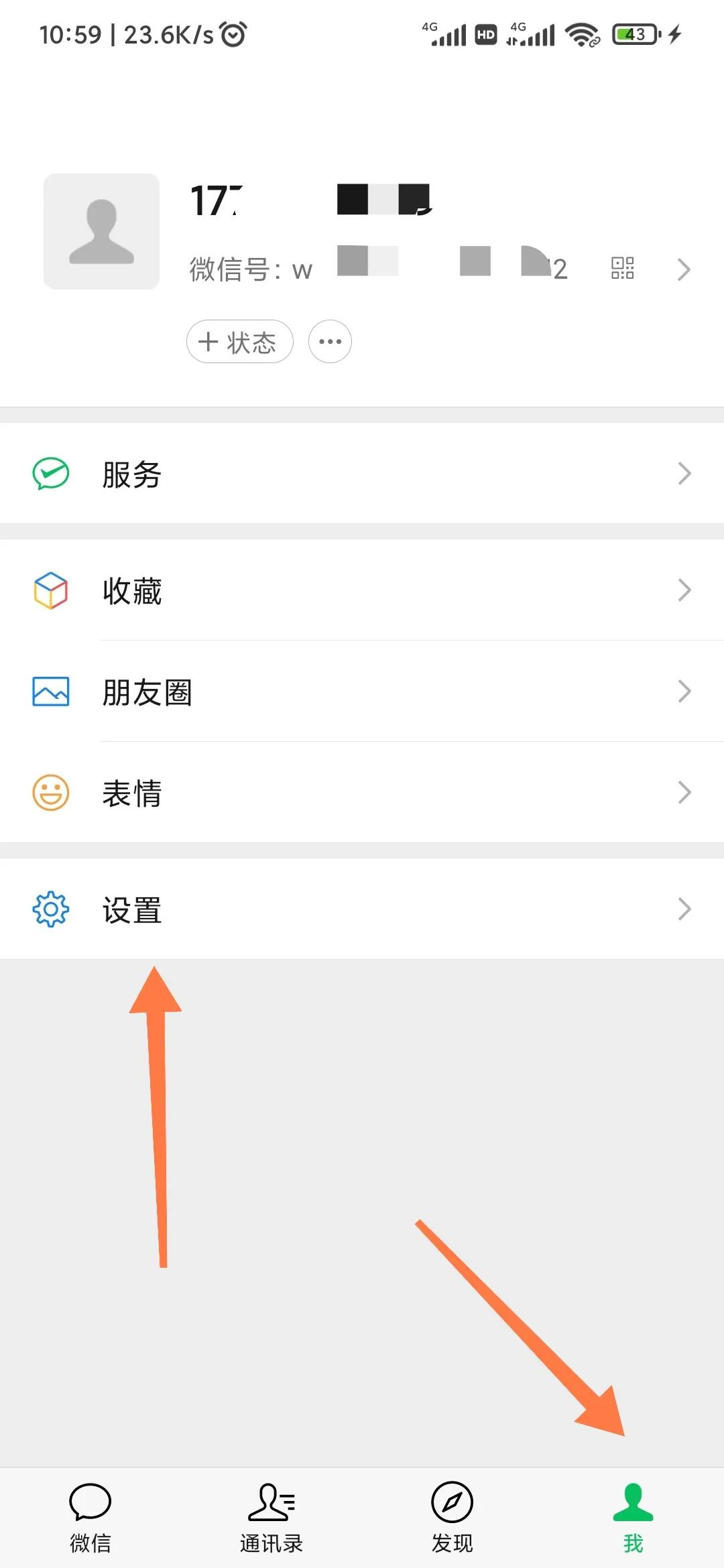The image size is (724, 1568).
Task: Expand the 设置 row chevron
Action: pyautogui.click(x=684, y=909)
